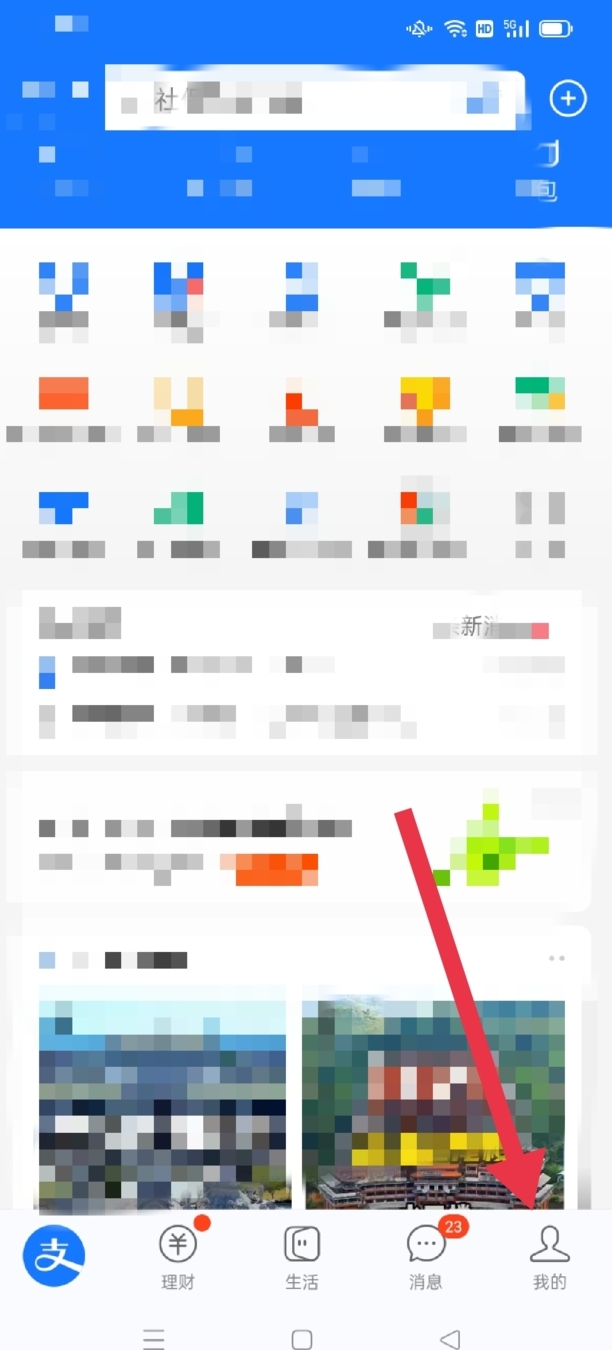Screen dimensions: 612x1350
Task: Tap the system back button
Action: [450, 1339]
